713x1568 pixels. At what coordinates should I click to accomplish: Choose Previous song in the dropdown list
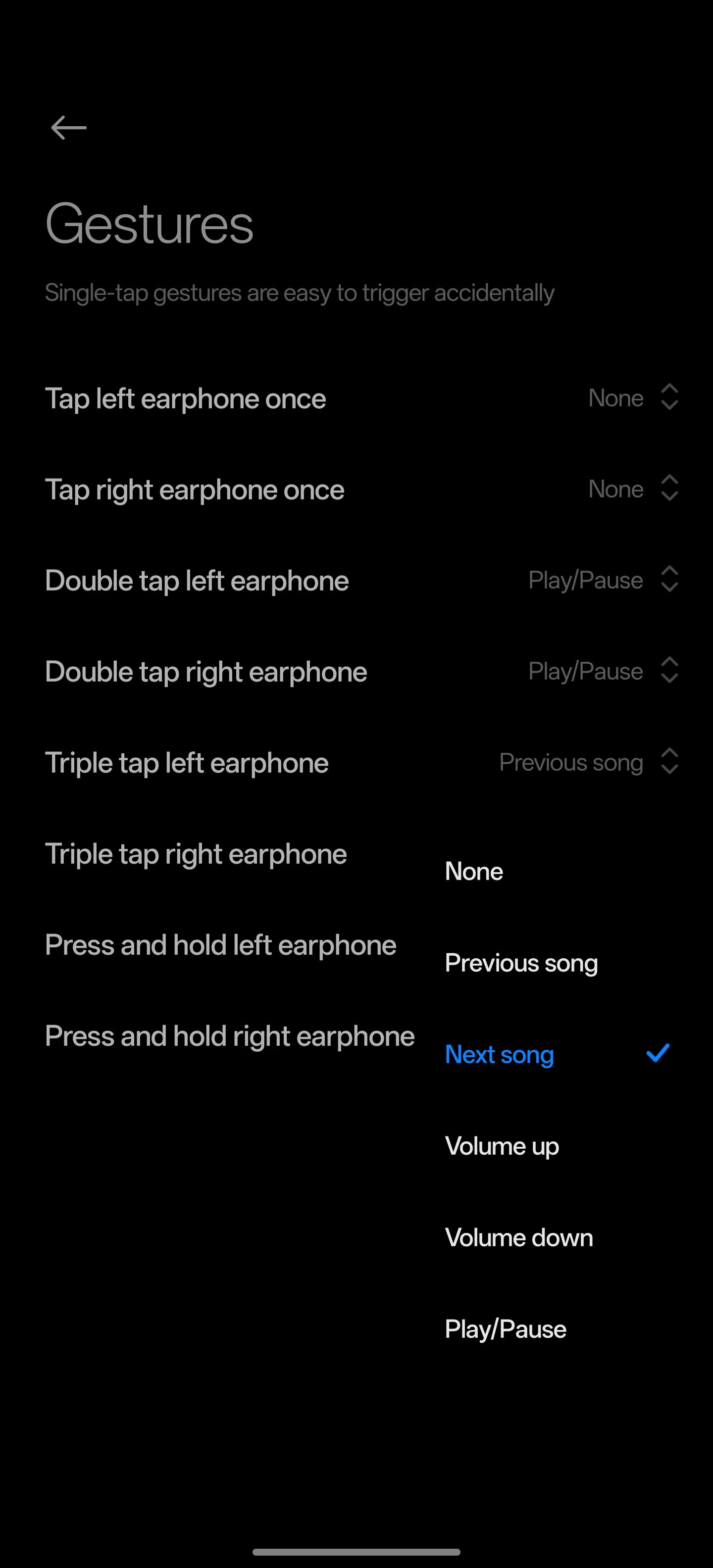557,963
